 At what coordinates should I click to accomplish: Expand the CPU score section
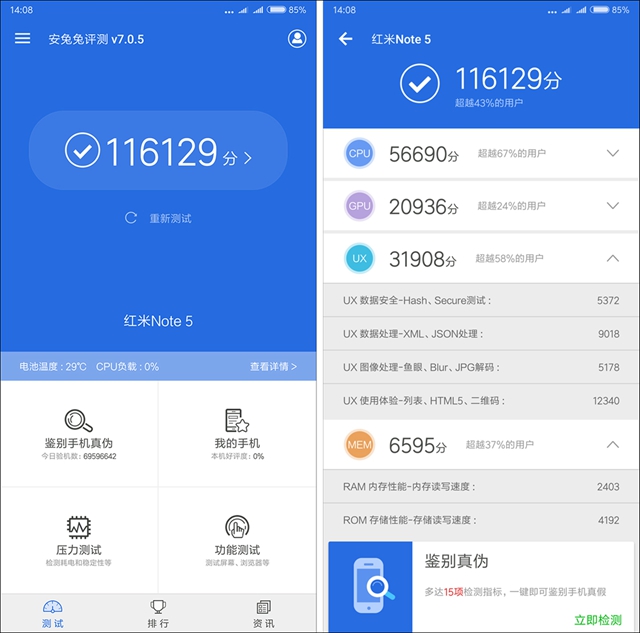613,153
